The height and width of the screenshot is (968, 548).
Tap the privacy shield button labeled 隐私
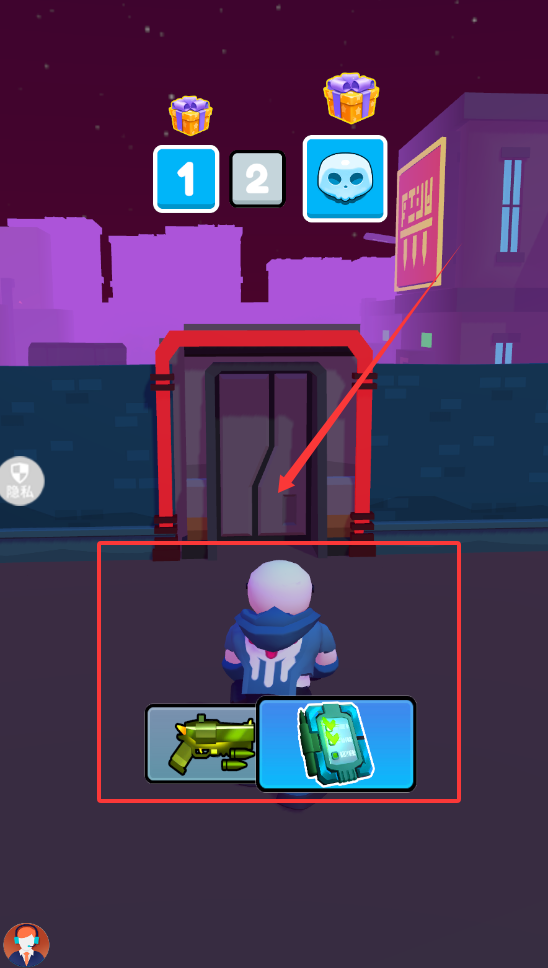20,481
